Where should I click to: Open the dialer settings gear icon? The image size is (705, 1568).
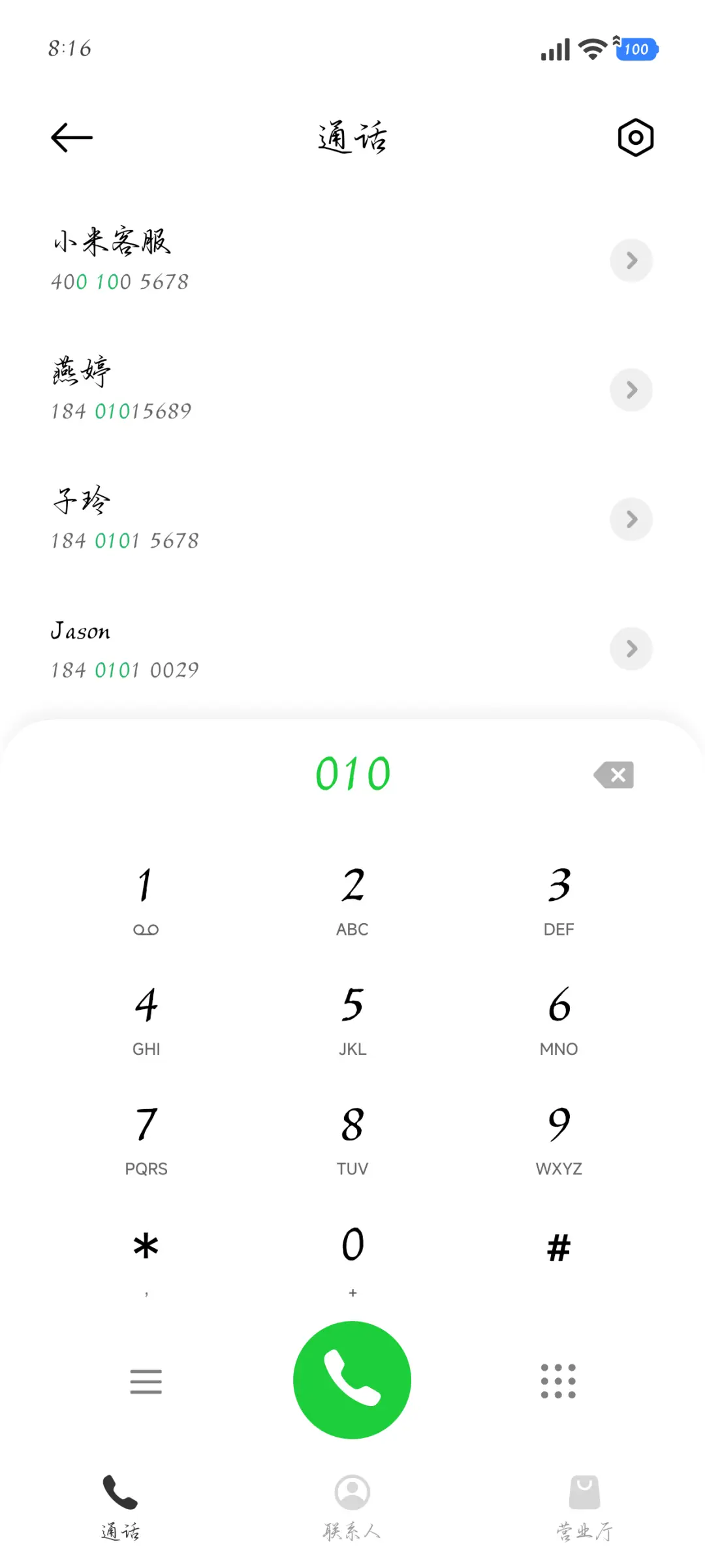pyautogui.click(x=634, y=137)
